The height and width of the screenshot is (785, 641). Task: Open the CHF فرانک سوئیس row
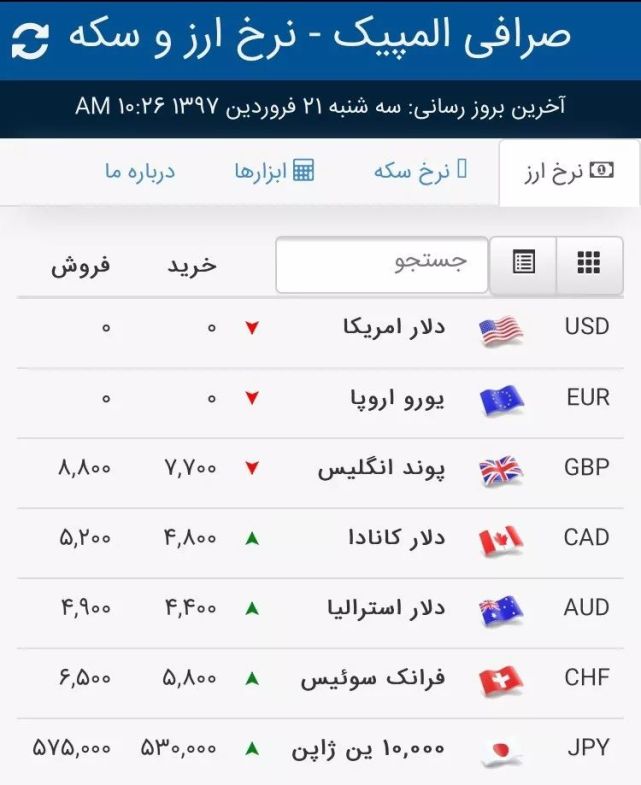pyautogui.click(x=320, y=679)
